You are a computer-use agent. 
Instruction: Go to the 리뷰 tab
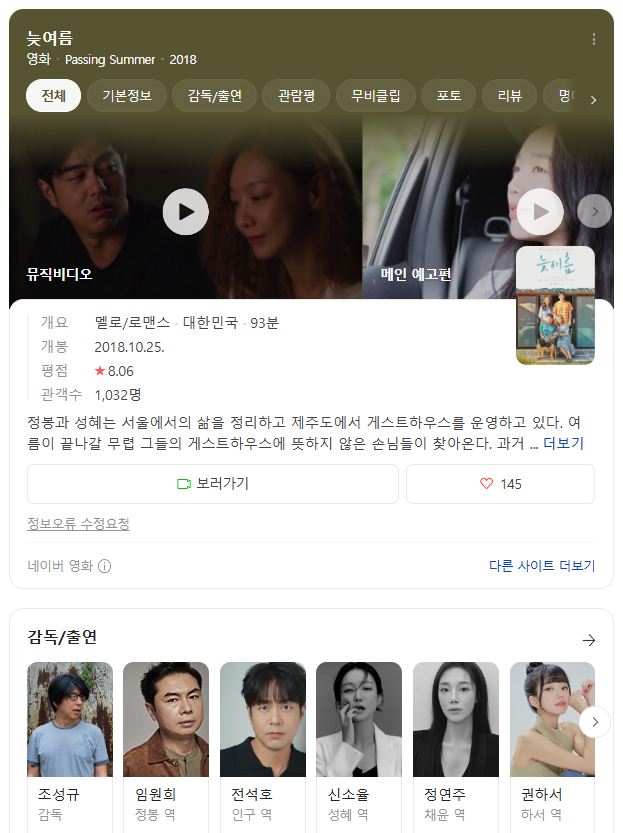click(509, 96)
